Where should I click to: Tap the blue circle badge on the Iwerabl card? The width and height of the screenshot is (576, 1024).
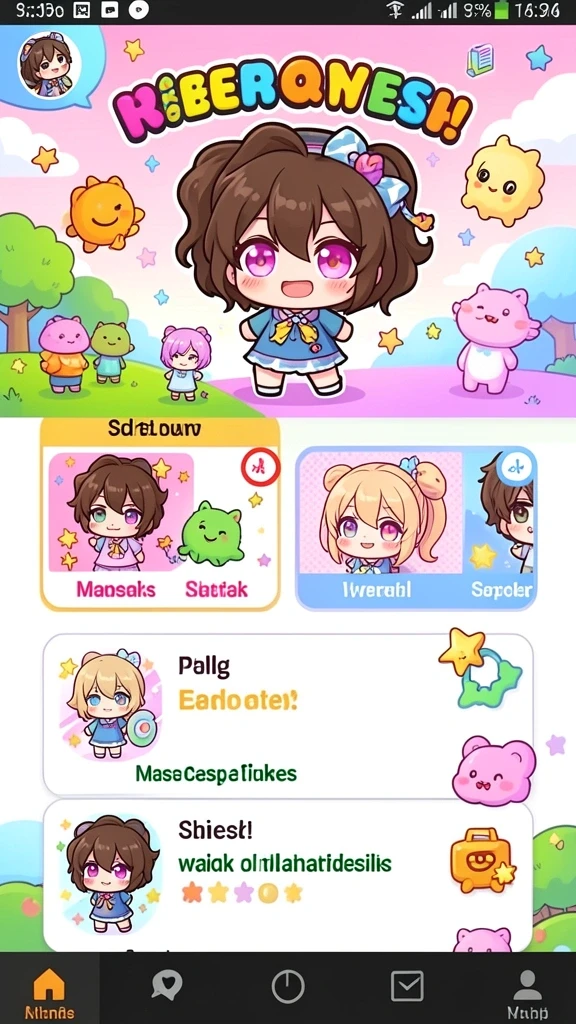pyautogui.click(x=515, y=468)
